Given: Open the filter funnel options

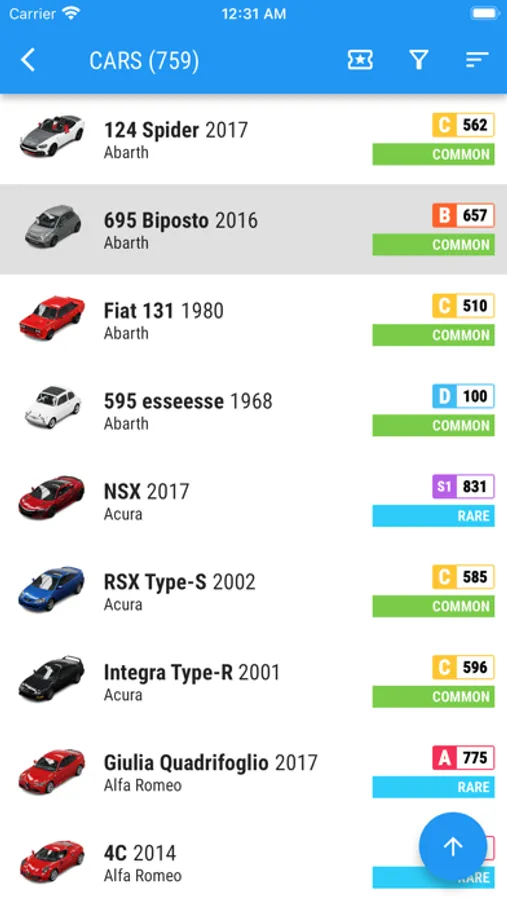Looking at the screenshot, I should (419, 60).
